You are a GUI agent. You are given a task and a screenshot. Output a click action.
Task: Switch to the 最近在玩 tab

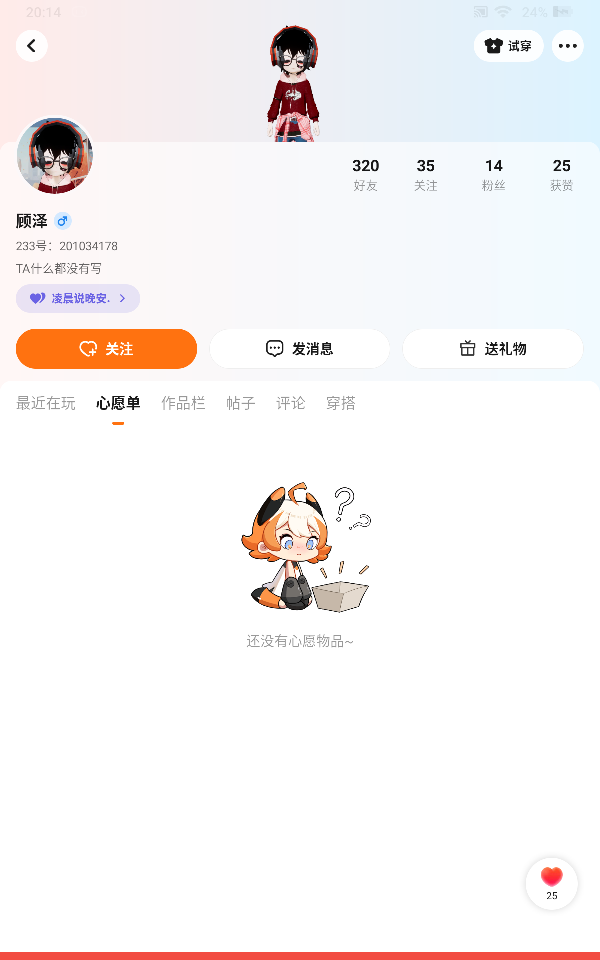46,403
